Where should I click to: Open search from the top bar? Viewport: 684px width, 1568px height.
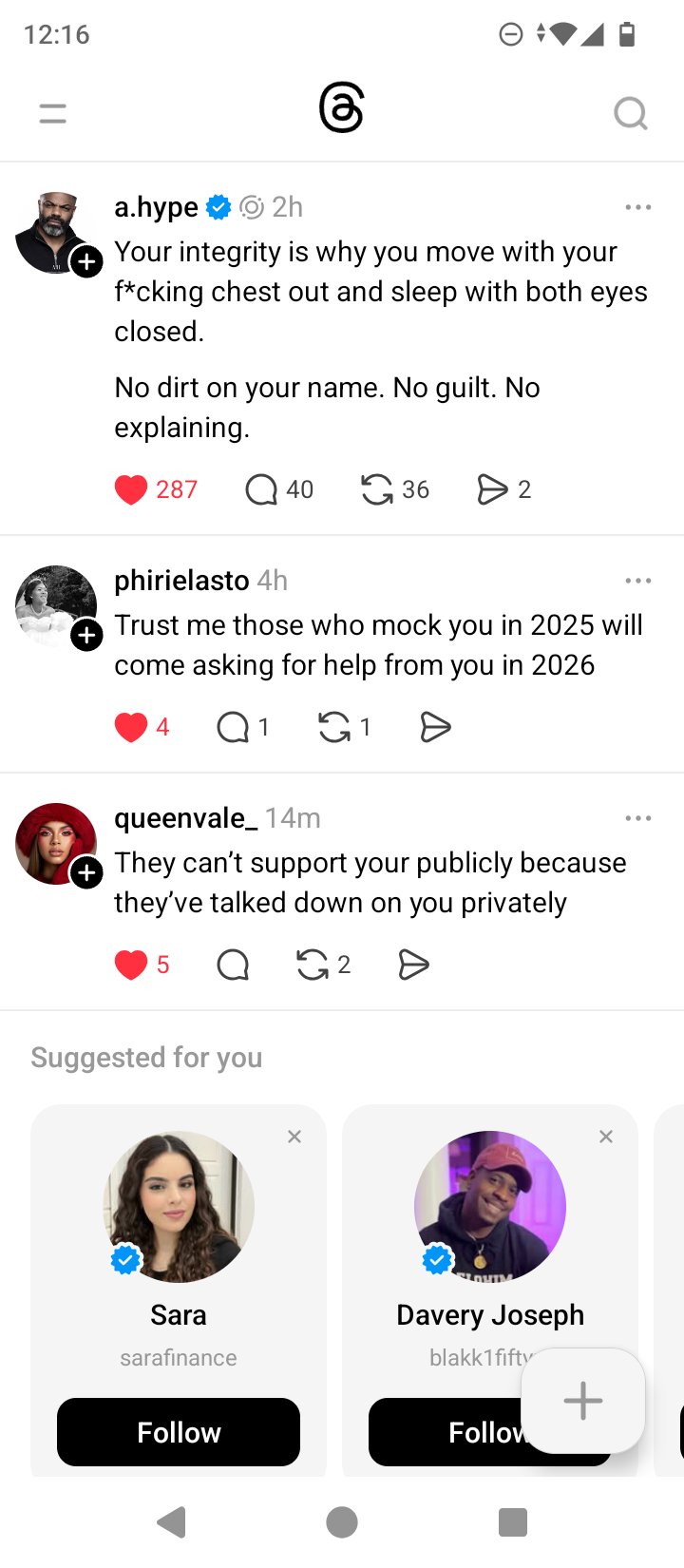pyautogui.click(x=630, y=114)
